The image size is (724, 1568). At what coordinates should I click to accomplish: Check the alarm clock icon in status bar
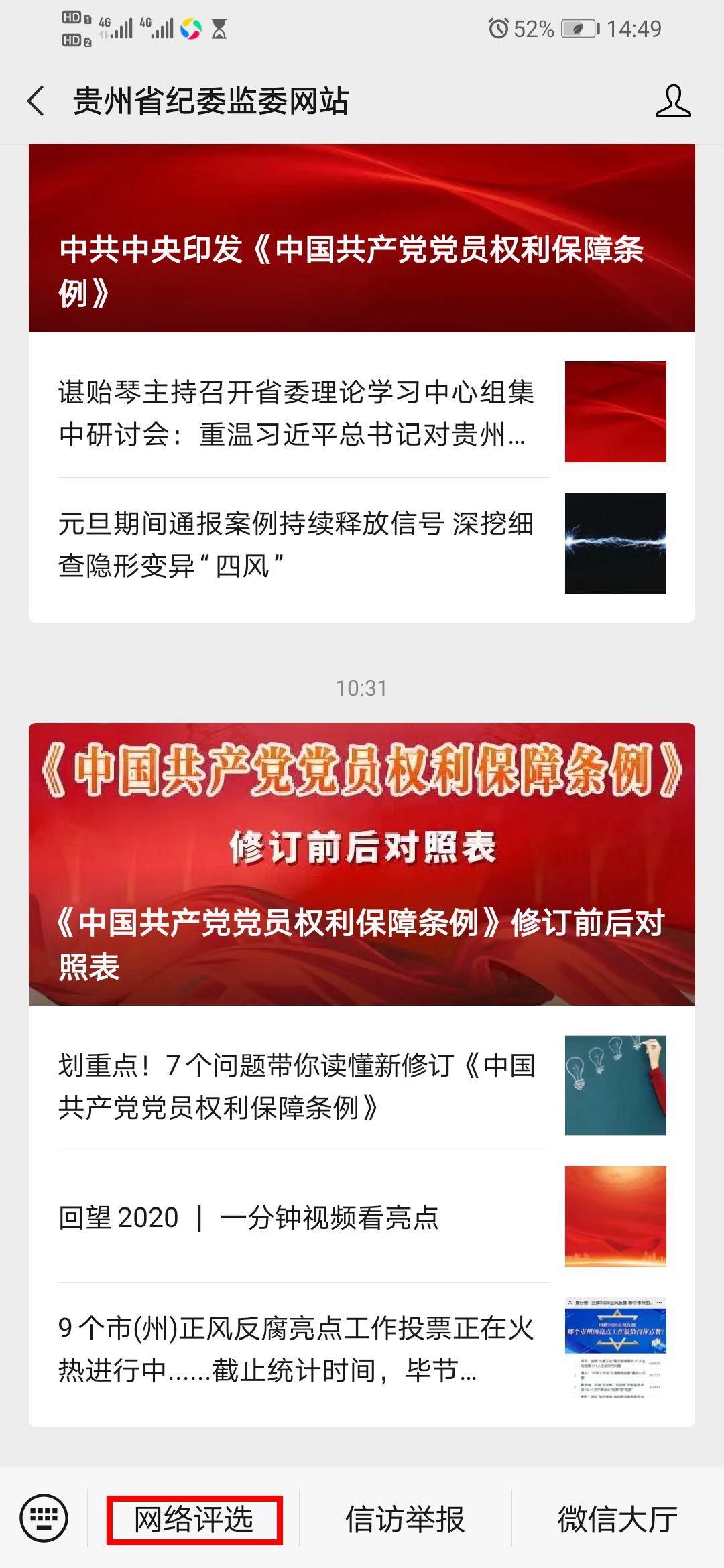499,28
